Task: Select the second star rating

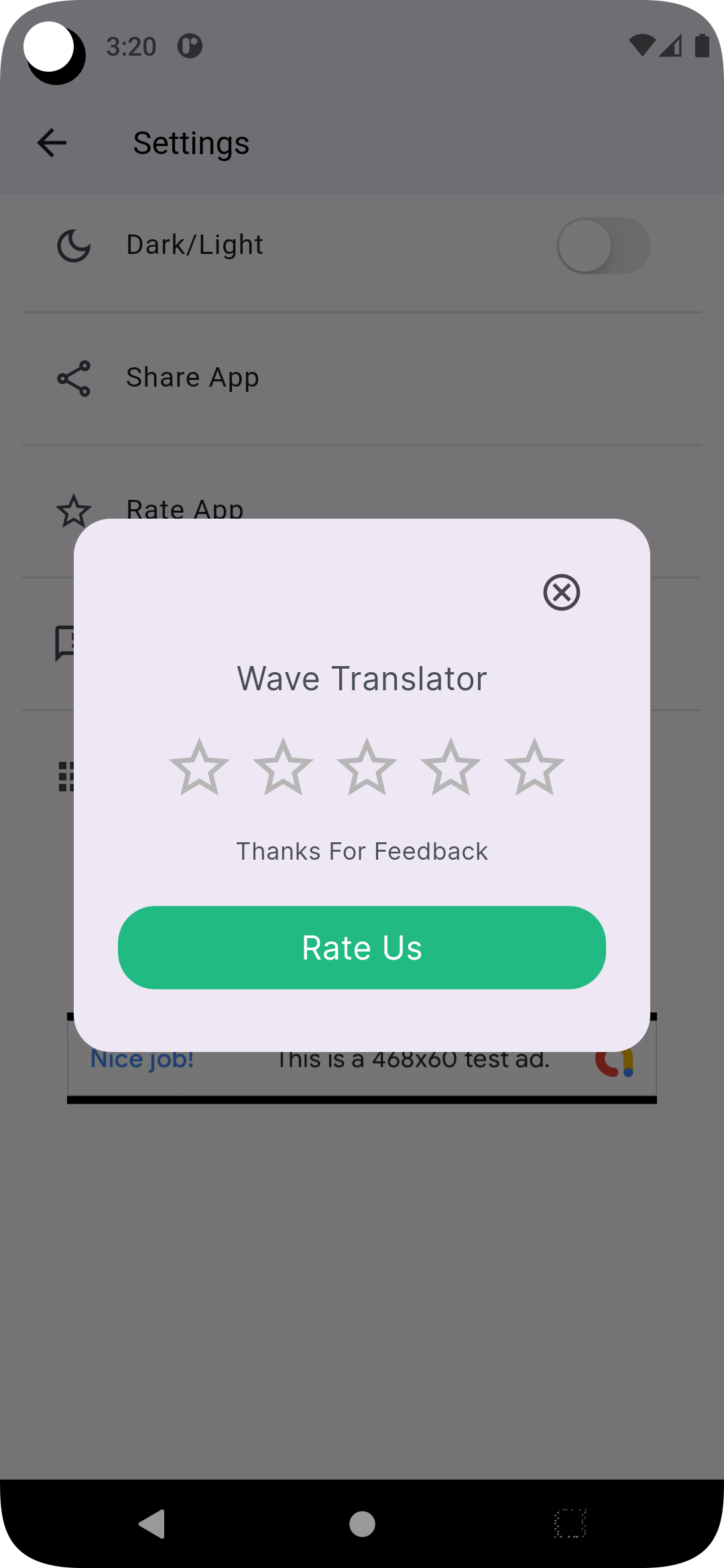Action: click(x=283, y=768)
